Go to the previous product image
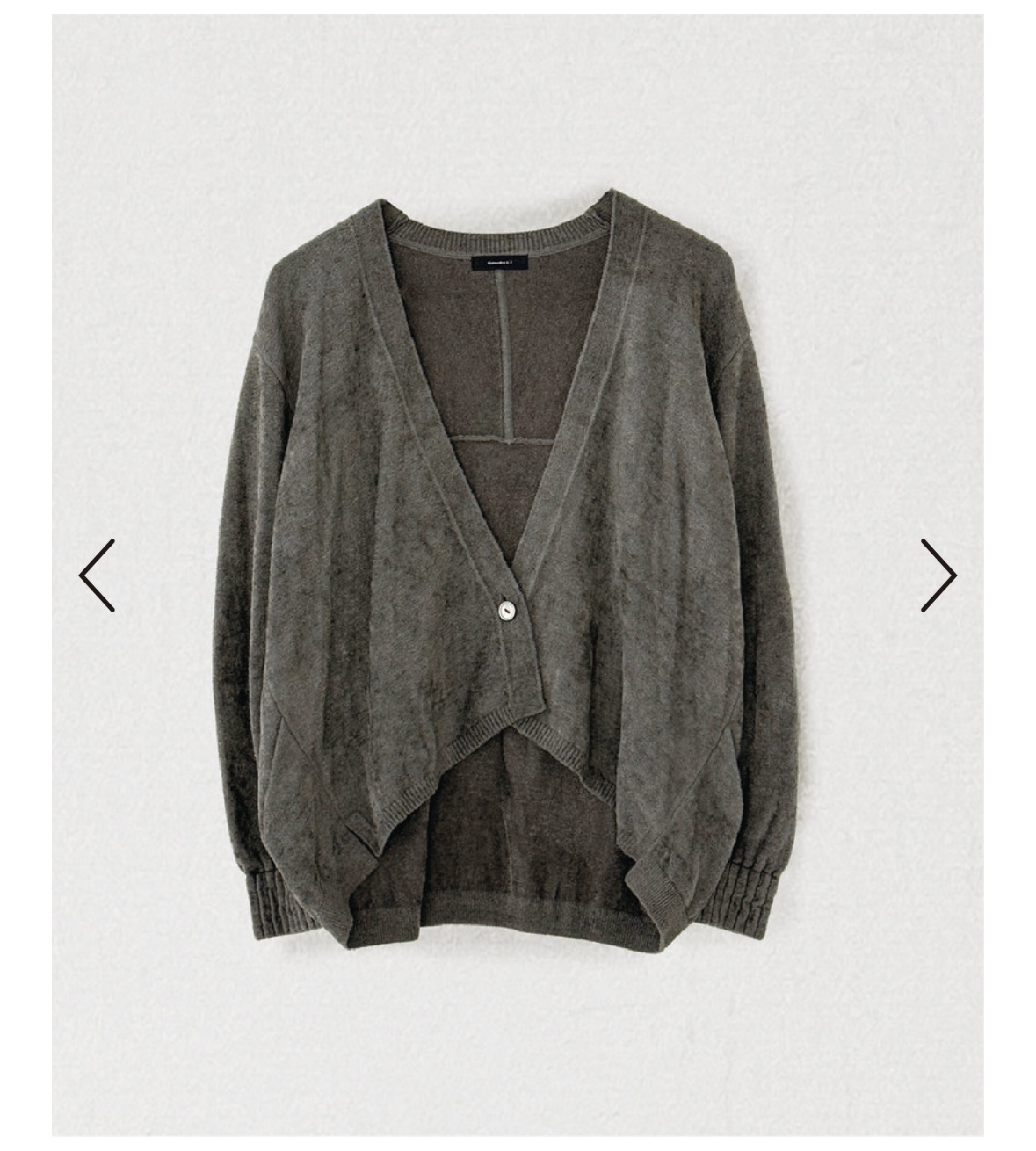The height and width of the screenshot is (1151, 1036). pos(97,575)
